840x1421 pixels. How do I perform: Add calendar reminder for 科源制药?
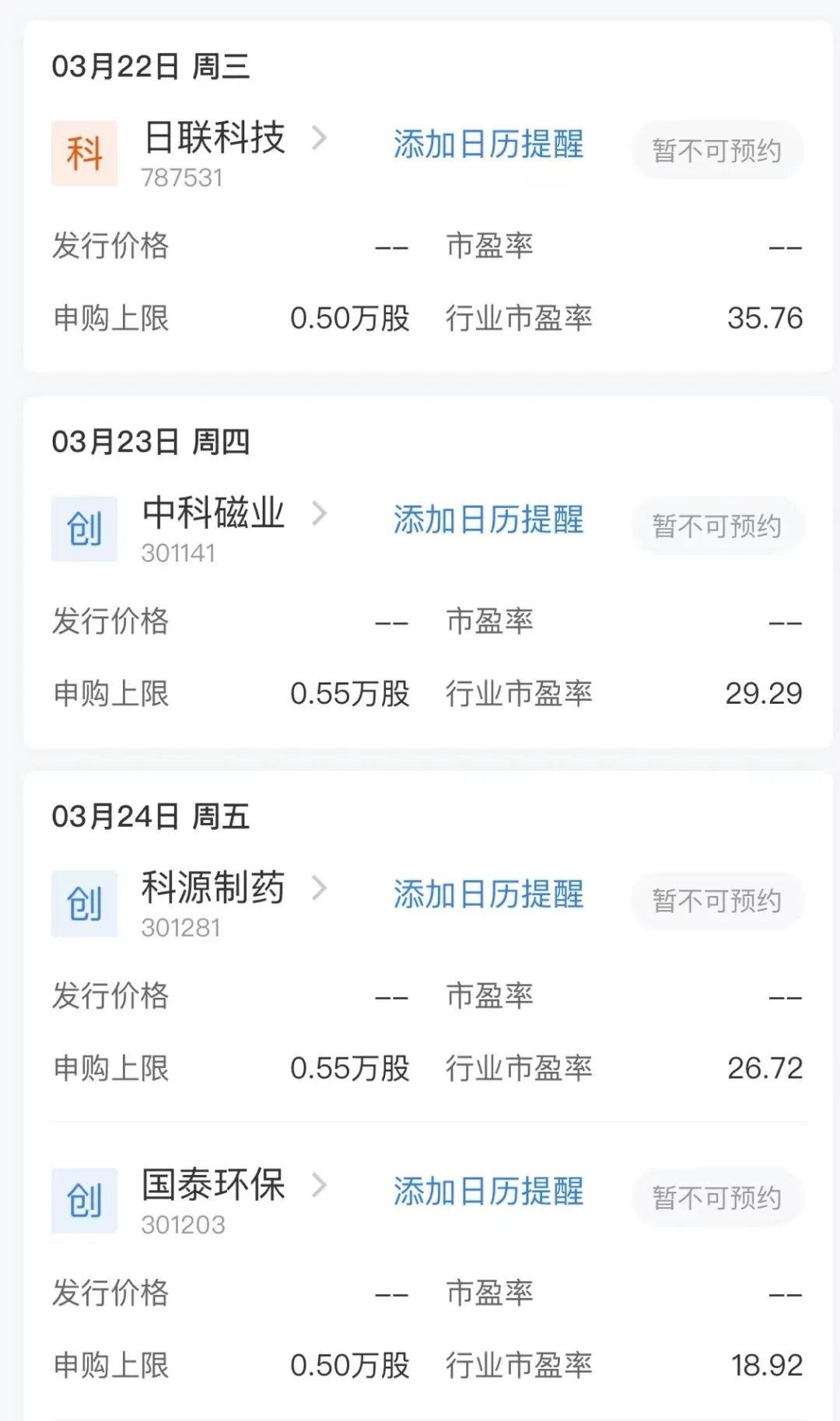point(488,895)
